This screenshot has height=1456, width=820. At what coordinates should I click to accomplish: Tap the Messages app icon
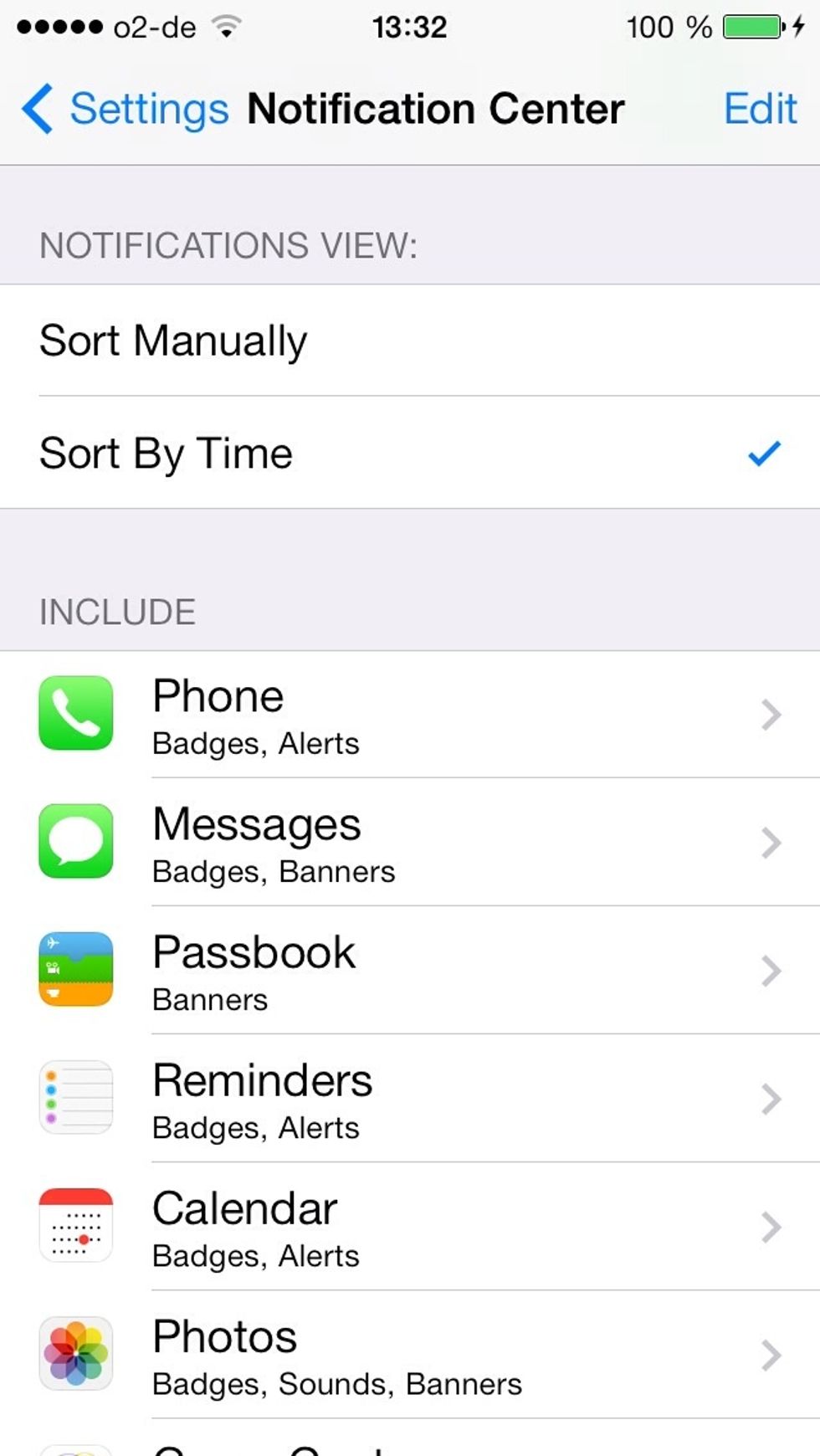click(x=75, y=843)
